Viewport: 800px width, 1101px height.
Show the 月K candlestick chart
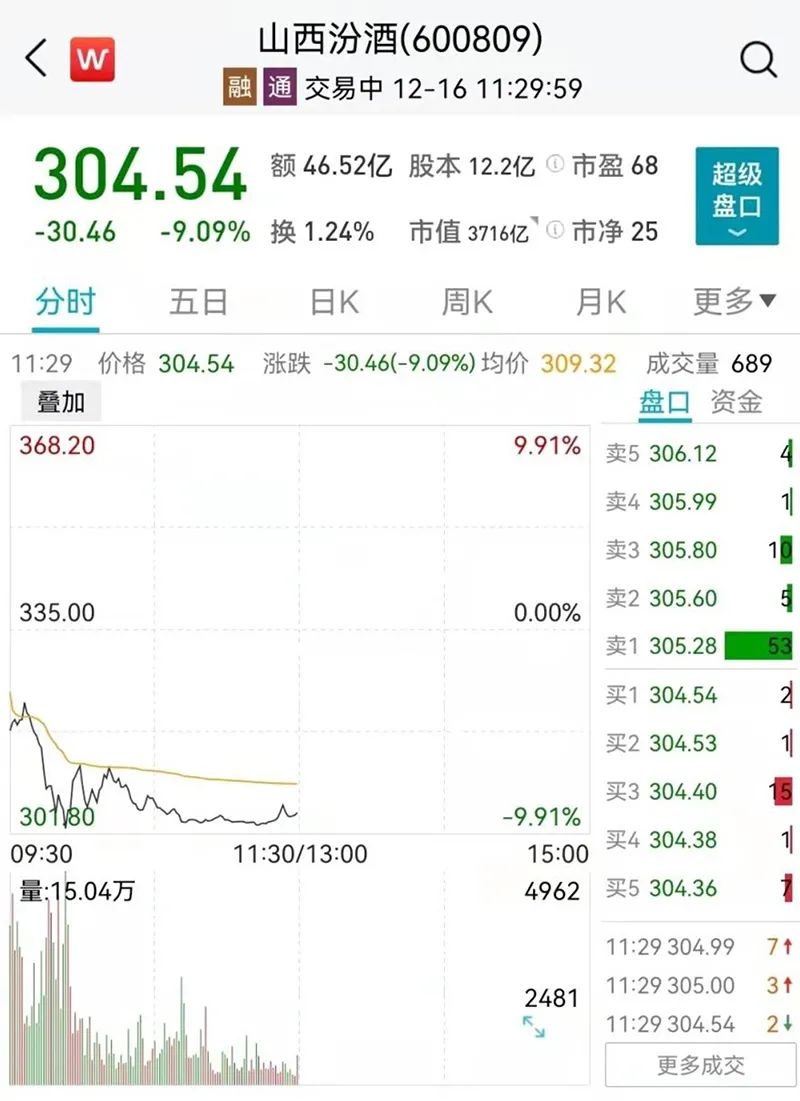point(600,301)
